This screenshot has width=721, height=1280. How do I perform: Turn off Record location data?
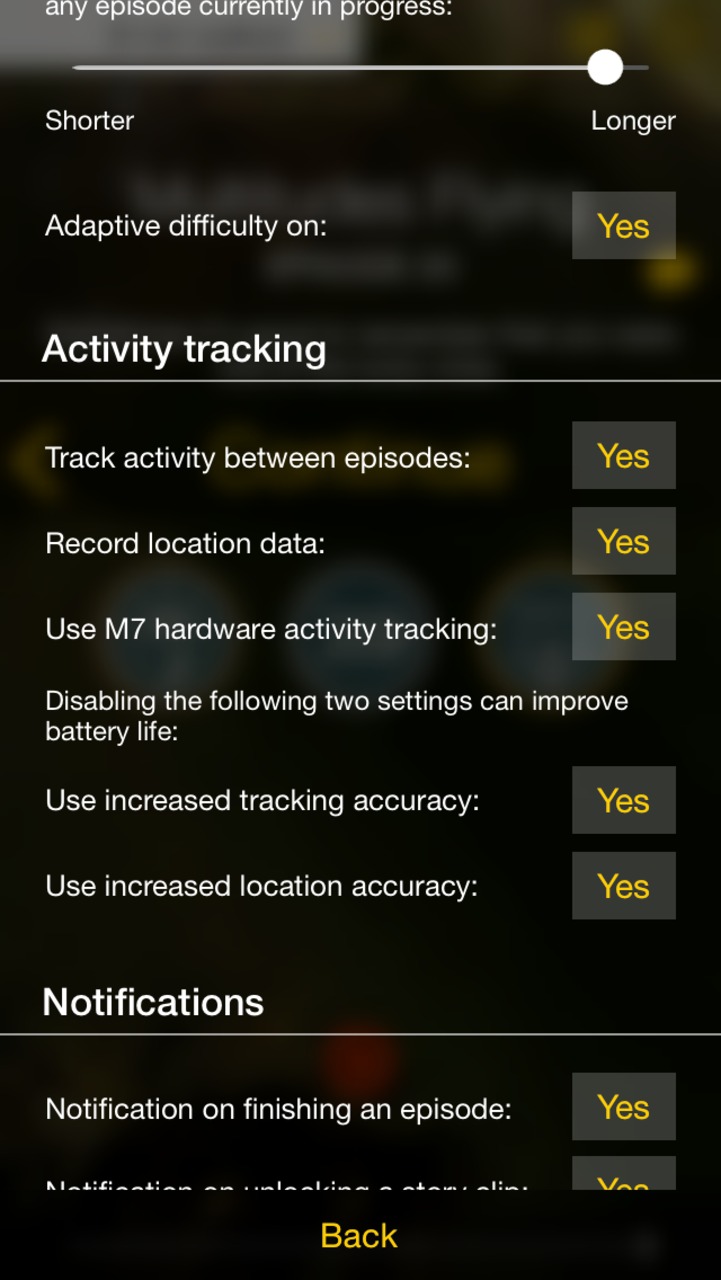623,541
